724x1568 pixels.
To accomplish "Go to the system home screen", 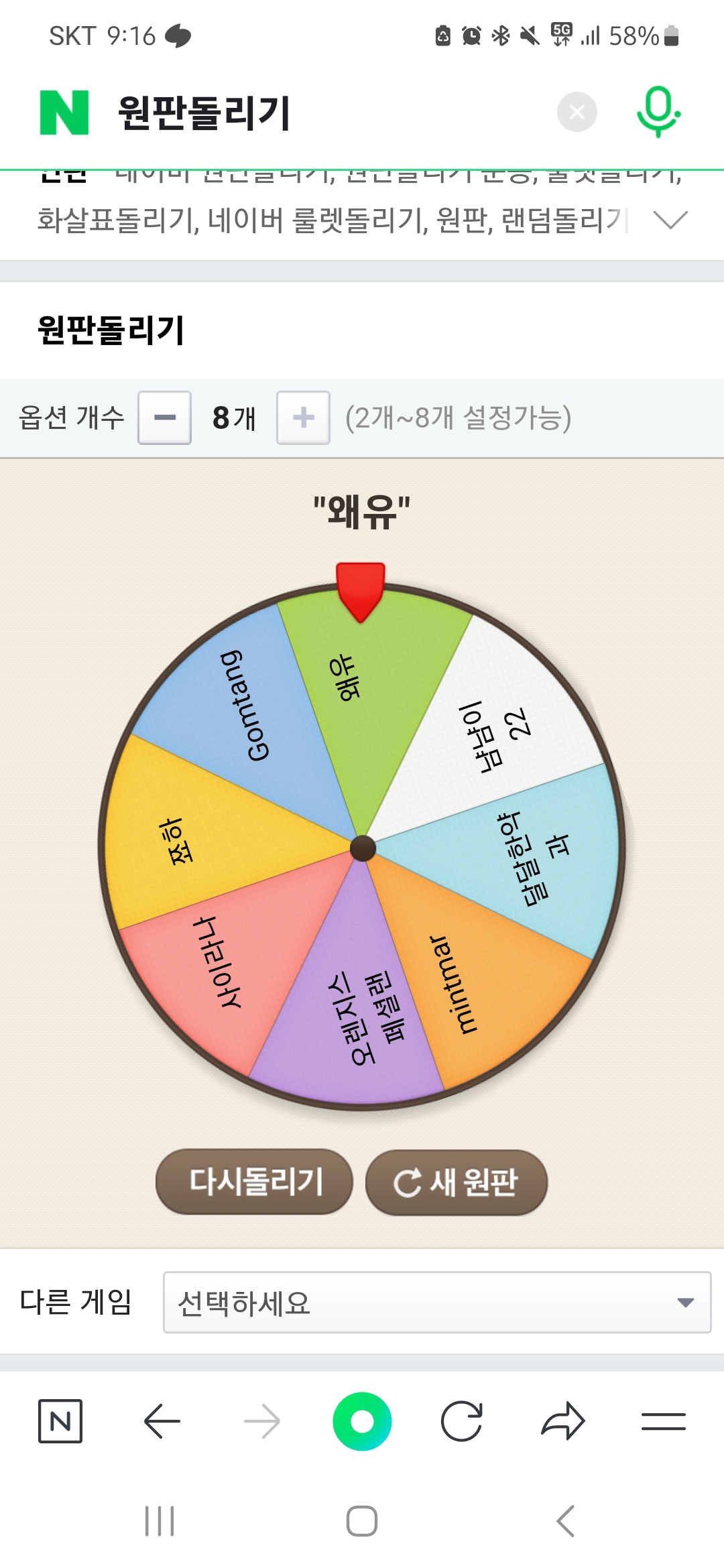I will 362,1521.
